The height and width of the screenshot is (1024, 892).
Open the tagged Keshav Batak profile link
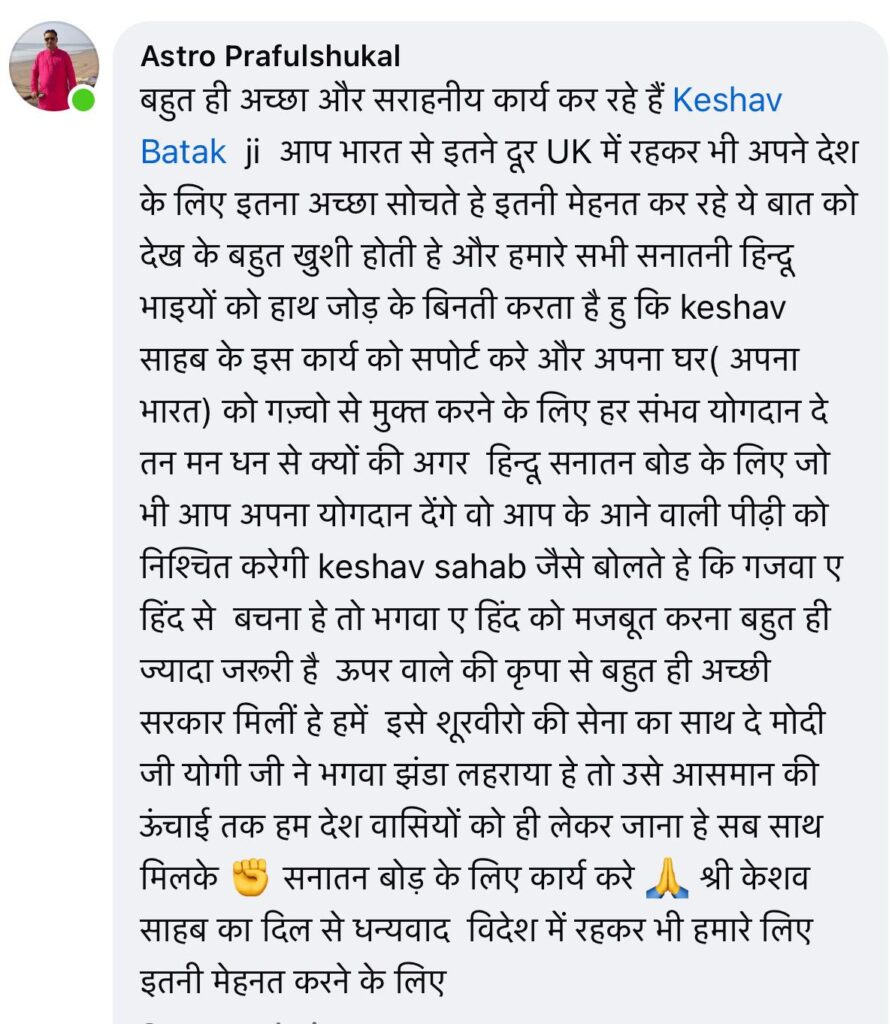(726, 101)
